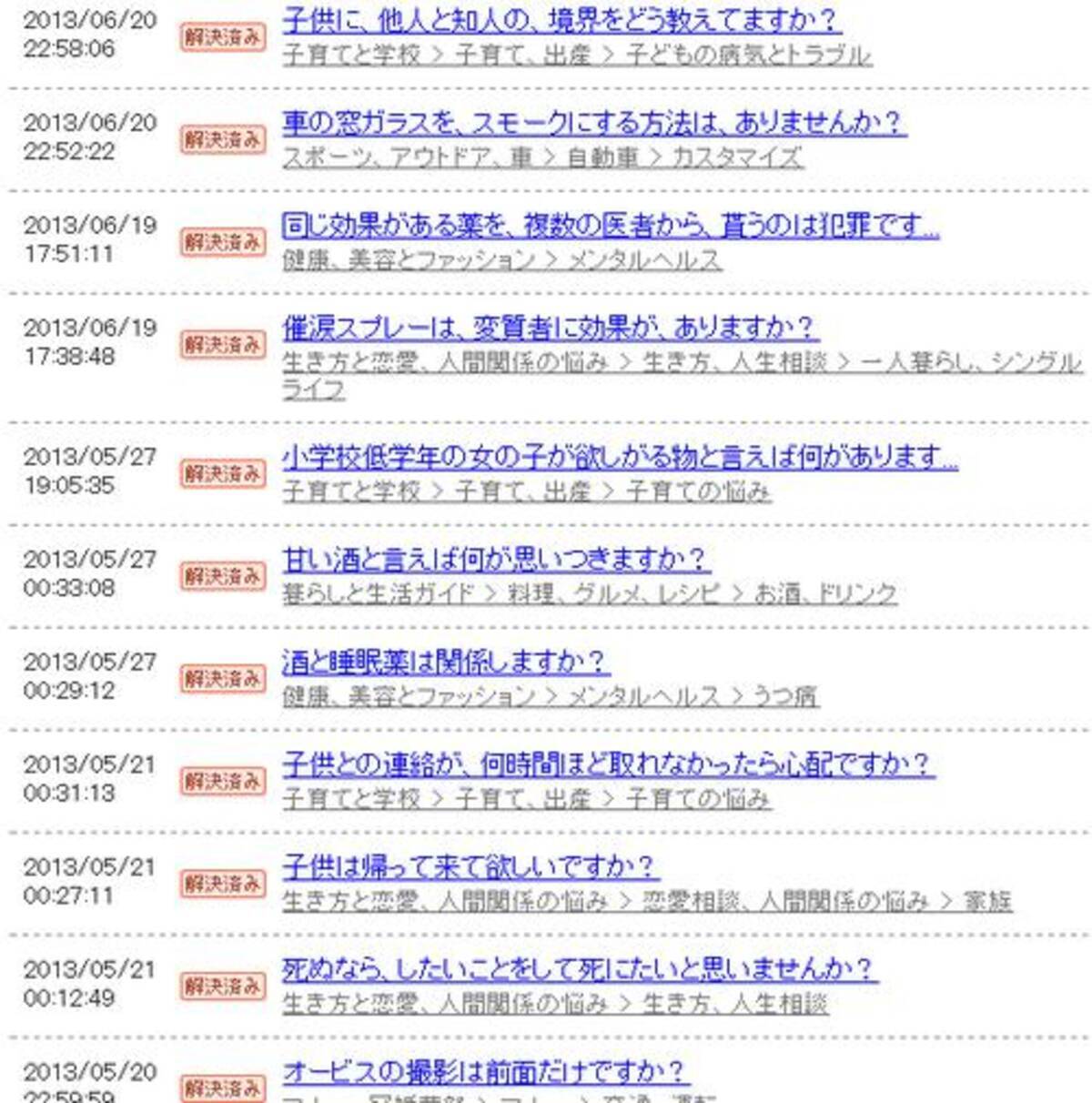
Task: Open question オービスの撮影は前面だけですか
Action: click(x=484, y=1071)
